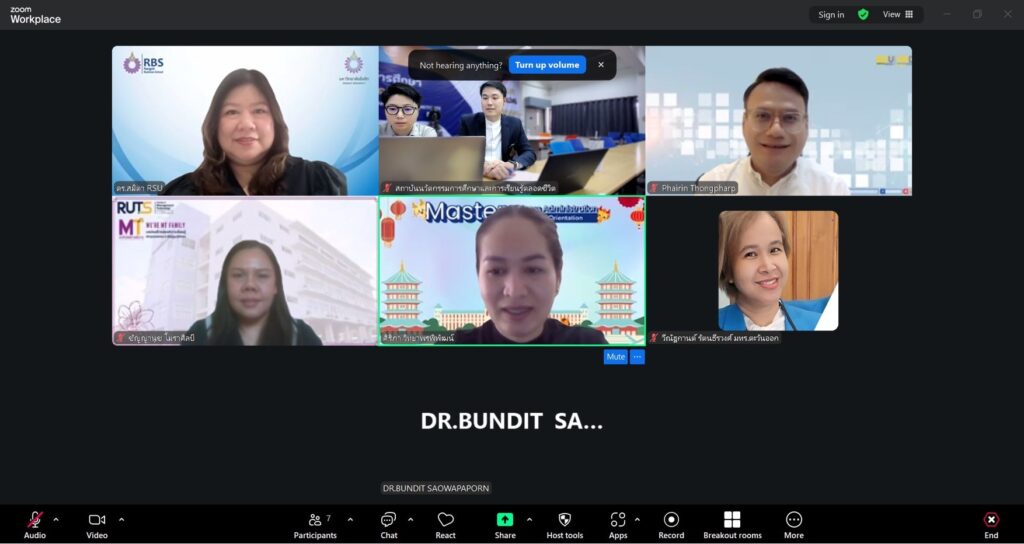The width and height of the screenshot is (1024, 544).
Task: Start Record for the meeting
Action: 671,524
